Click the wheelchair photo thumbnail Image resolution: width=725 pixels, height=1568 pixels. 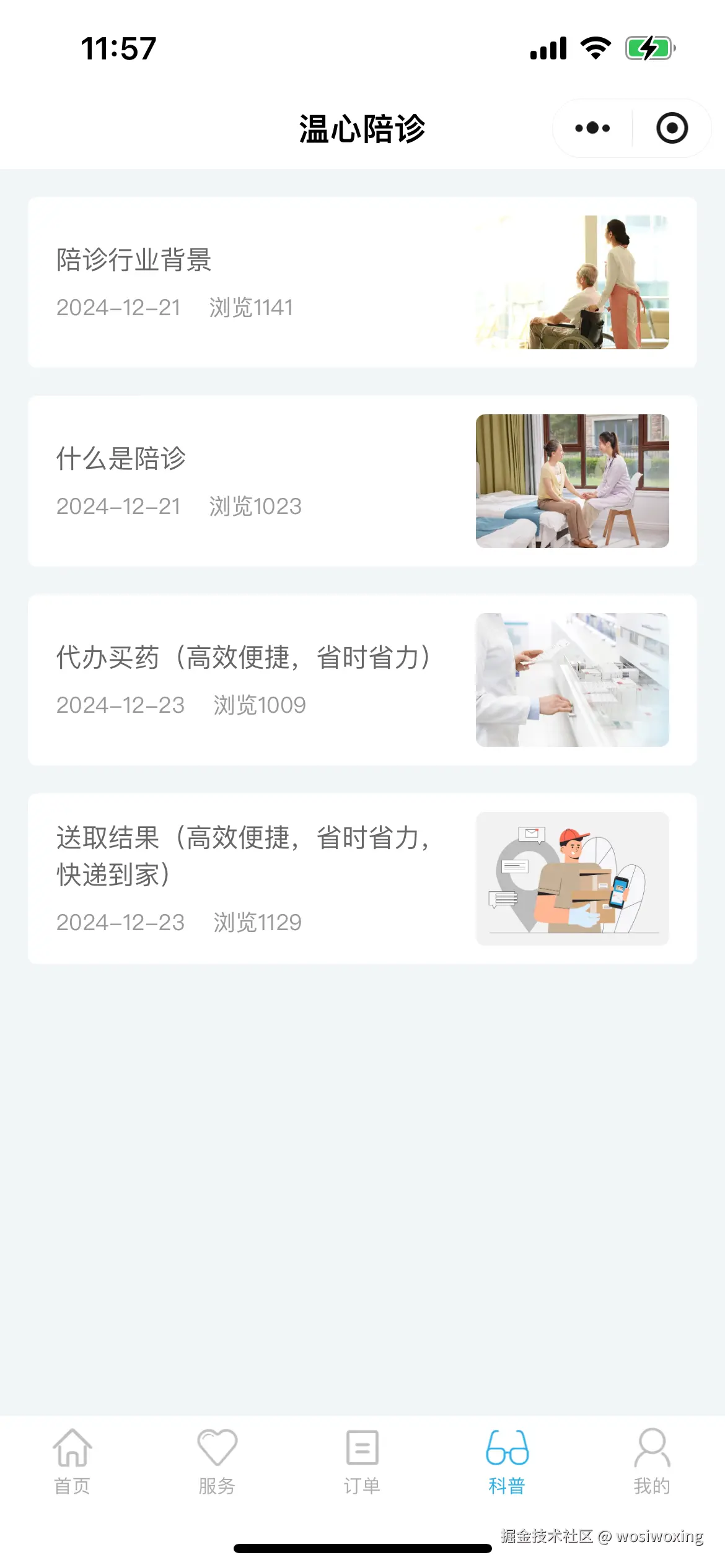point(572,281)
